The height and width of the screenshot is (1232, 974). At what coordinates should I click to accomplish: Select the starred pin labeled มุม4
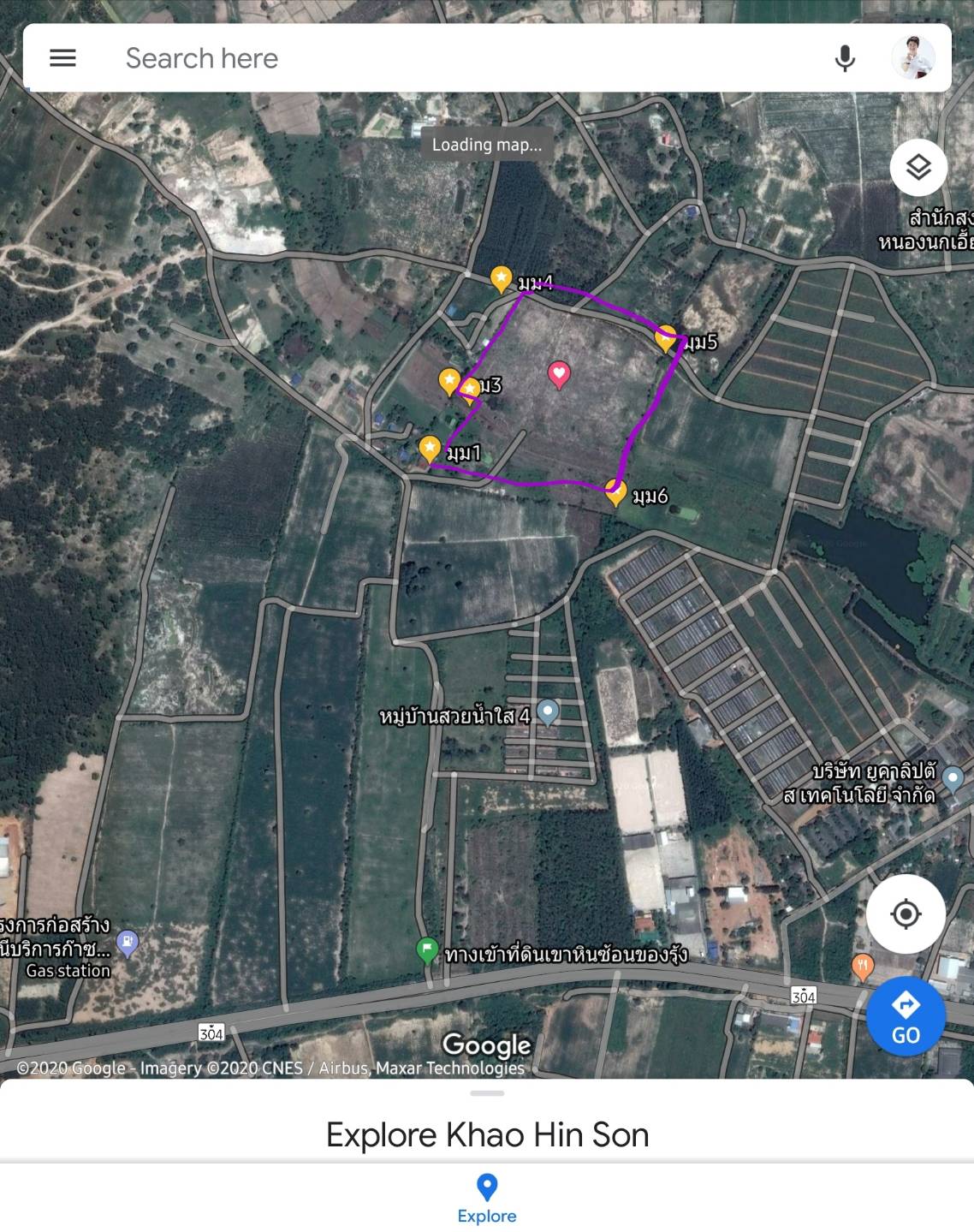[x=501, y=278]
